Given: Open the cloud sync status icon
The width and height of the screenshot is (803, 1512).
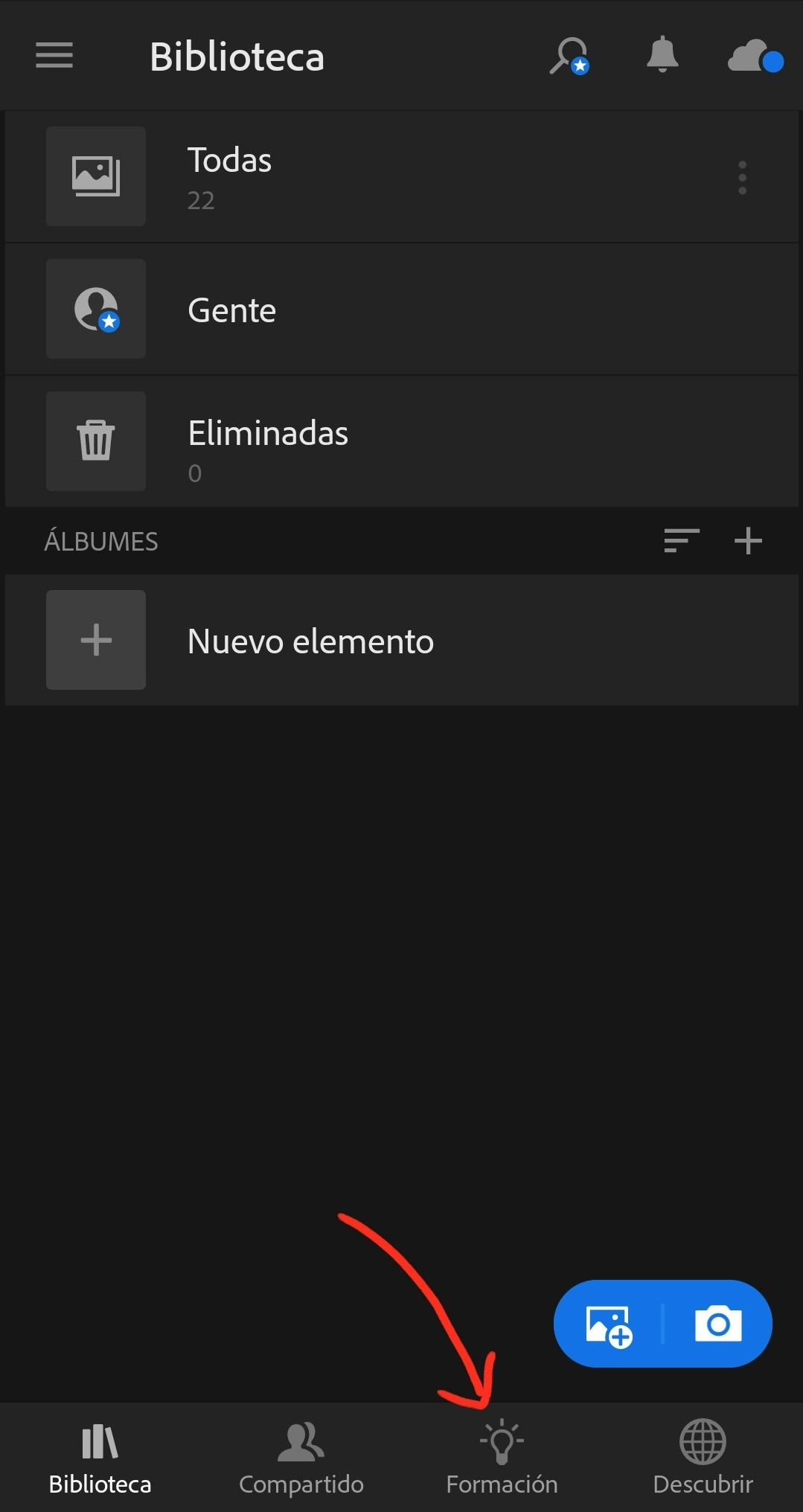Looking at the screenshot, I should (x=754, y=56).
